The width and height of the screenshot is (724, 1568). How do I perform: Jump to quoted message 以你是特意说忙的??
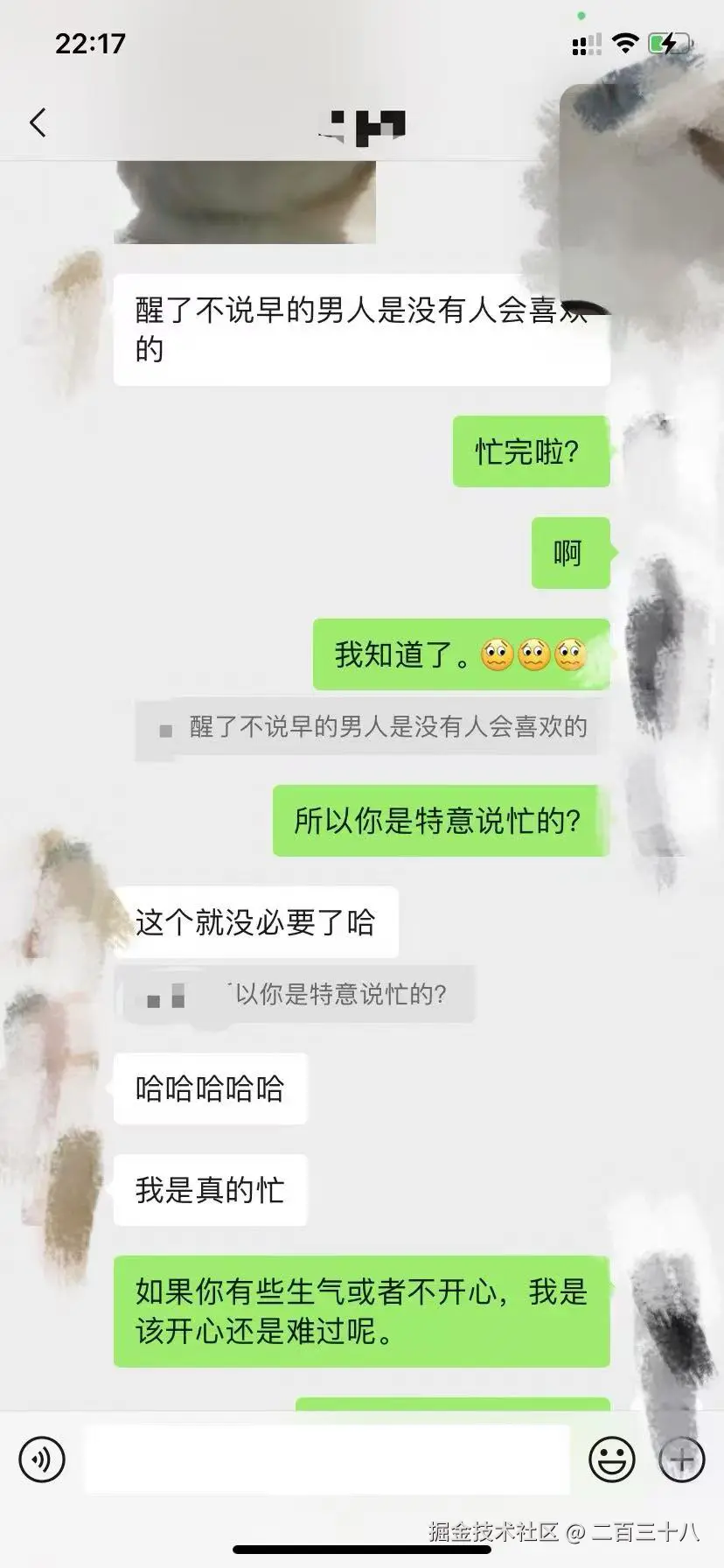(297, 995)
